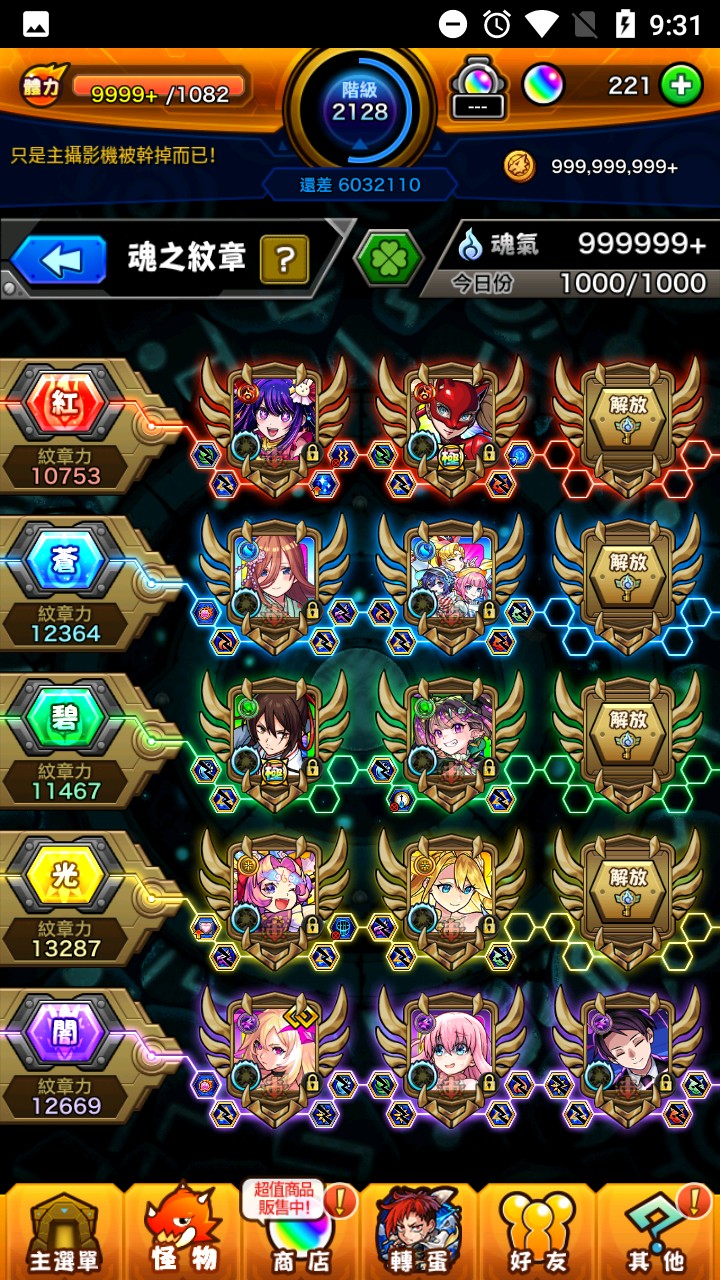
Task: Select the 碧 attribute emblem
Action: 66,719
